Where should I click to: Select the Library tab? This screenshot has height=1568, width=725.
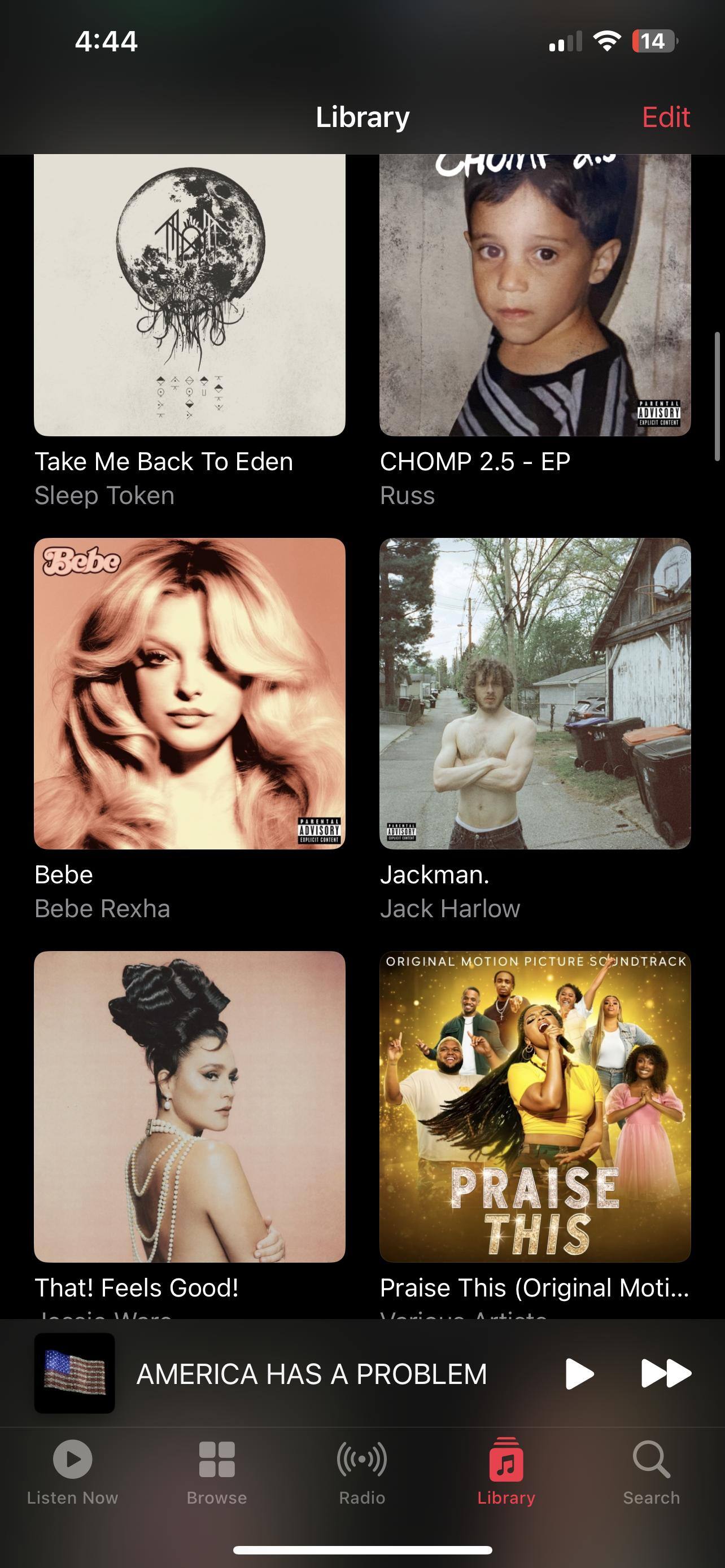[x=506, y=1470]
